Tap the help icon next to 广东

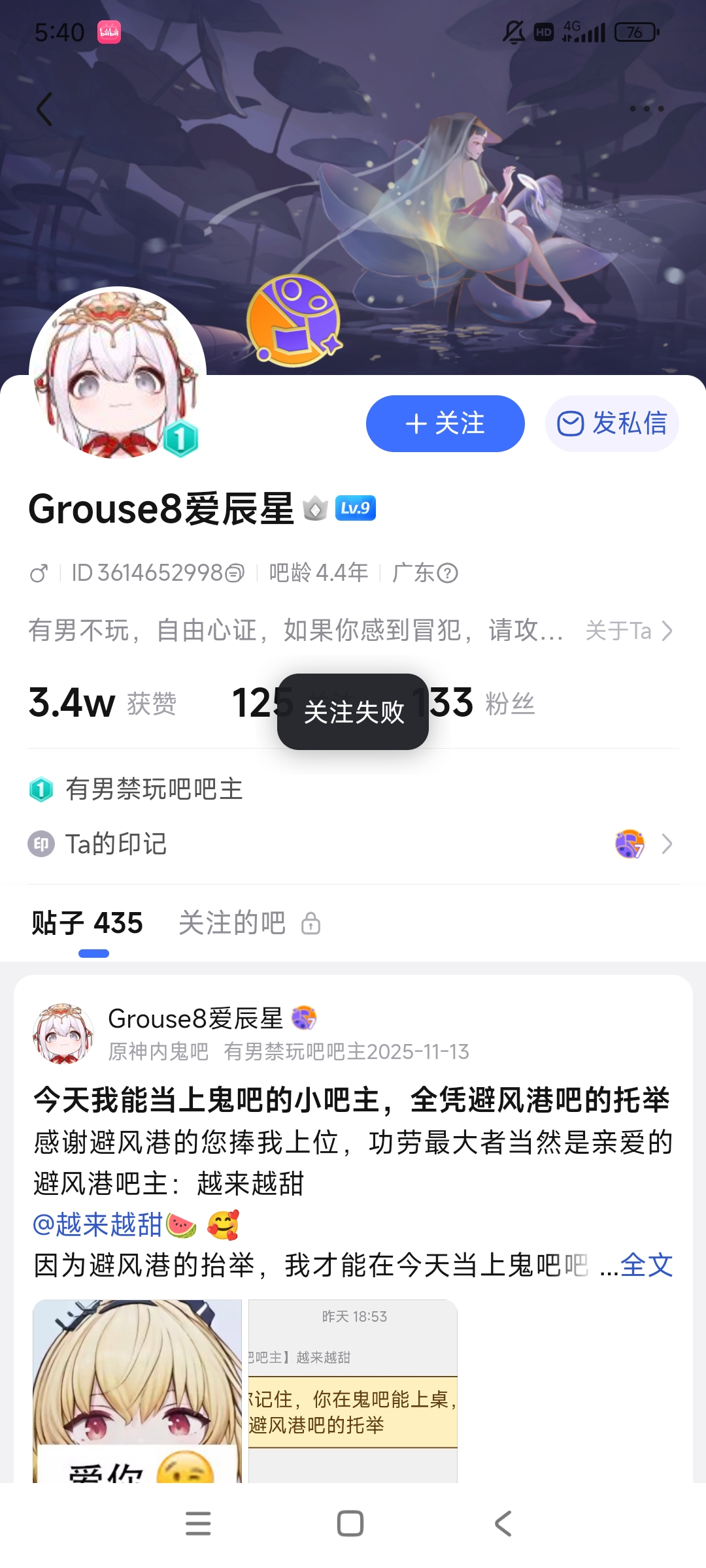coord(448,574)
